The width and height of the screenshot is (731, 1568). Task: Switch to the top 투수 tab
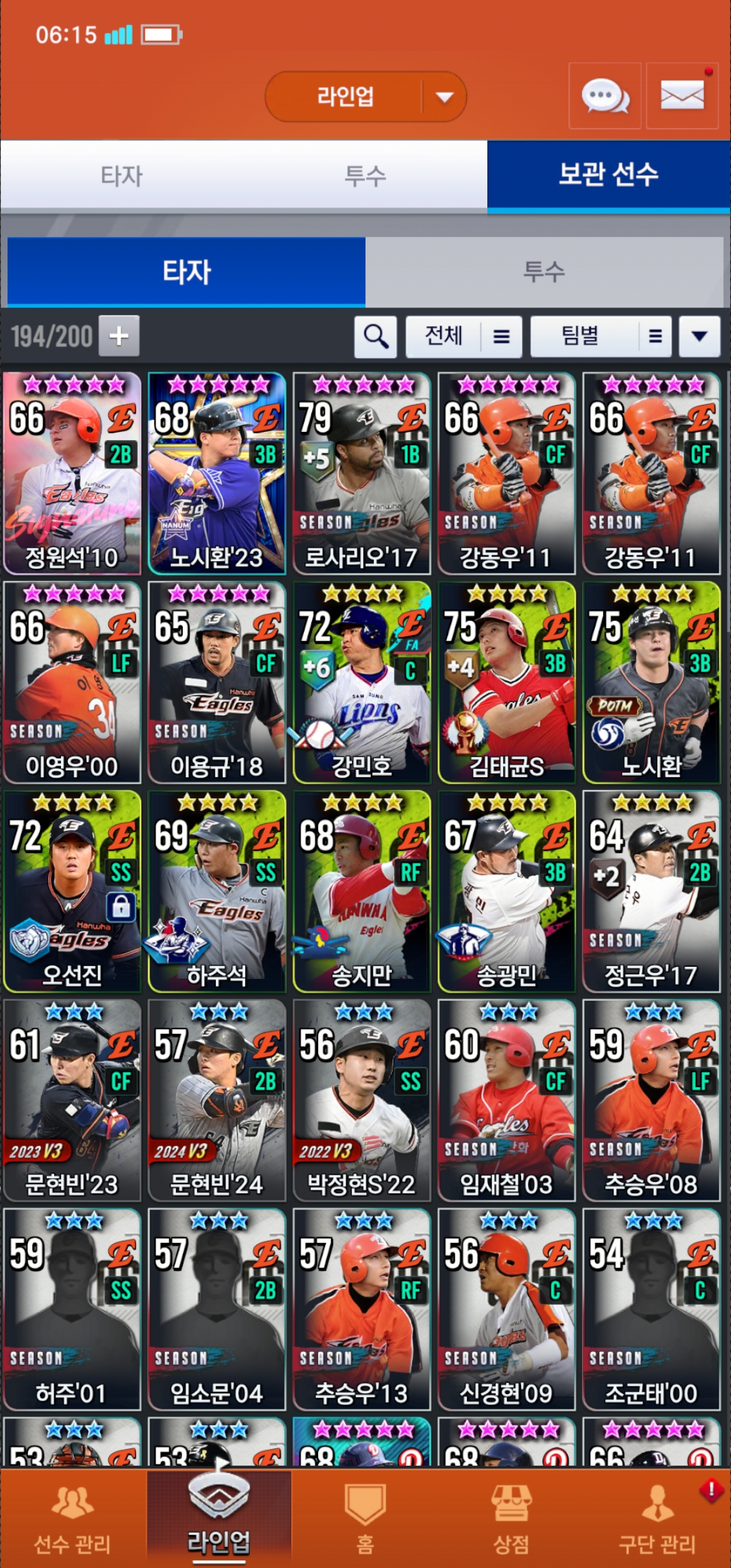click(x=365, y=176)
